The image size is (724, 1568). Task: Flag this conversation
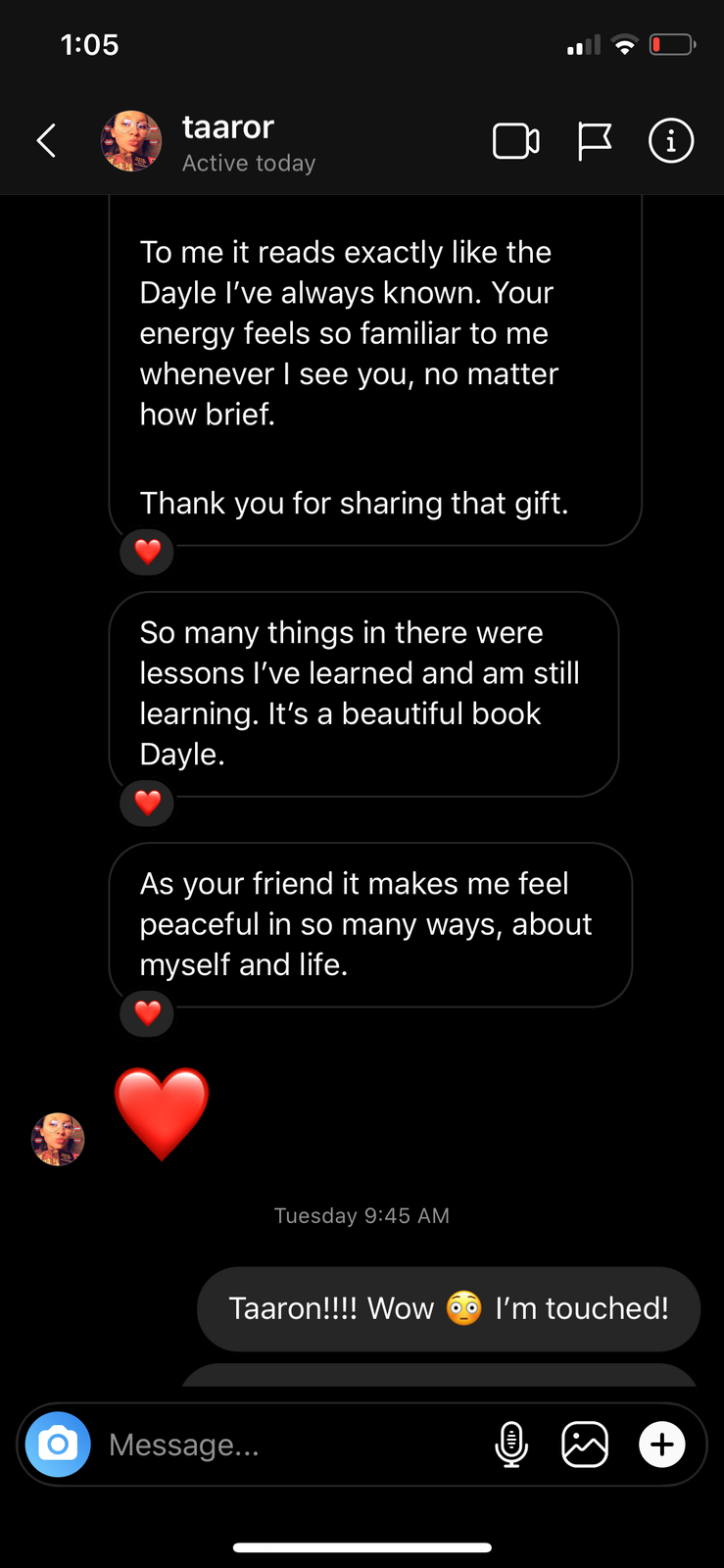(x=594, y=141)
